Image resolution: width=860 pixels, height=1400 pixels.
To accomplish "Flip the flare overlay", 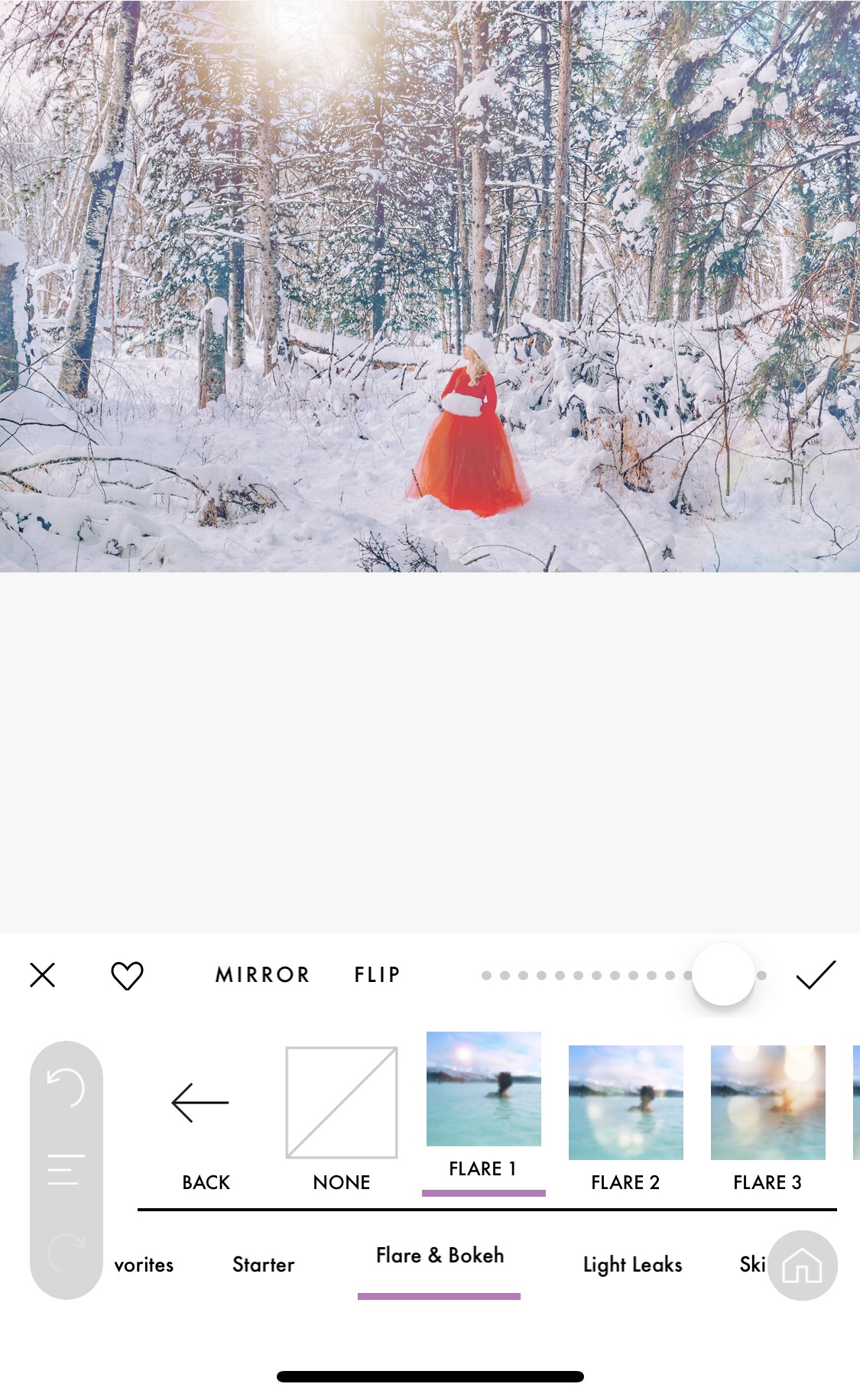I will pos(377,975).
